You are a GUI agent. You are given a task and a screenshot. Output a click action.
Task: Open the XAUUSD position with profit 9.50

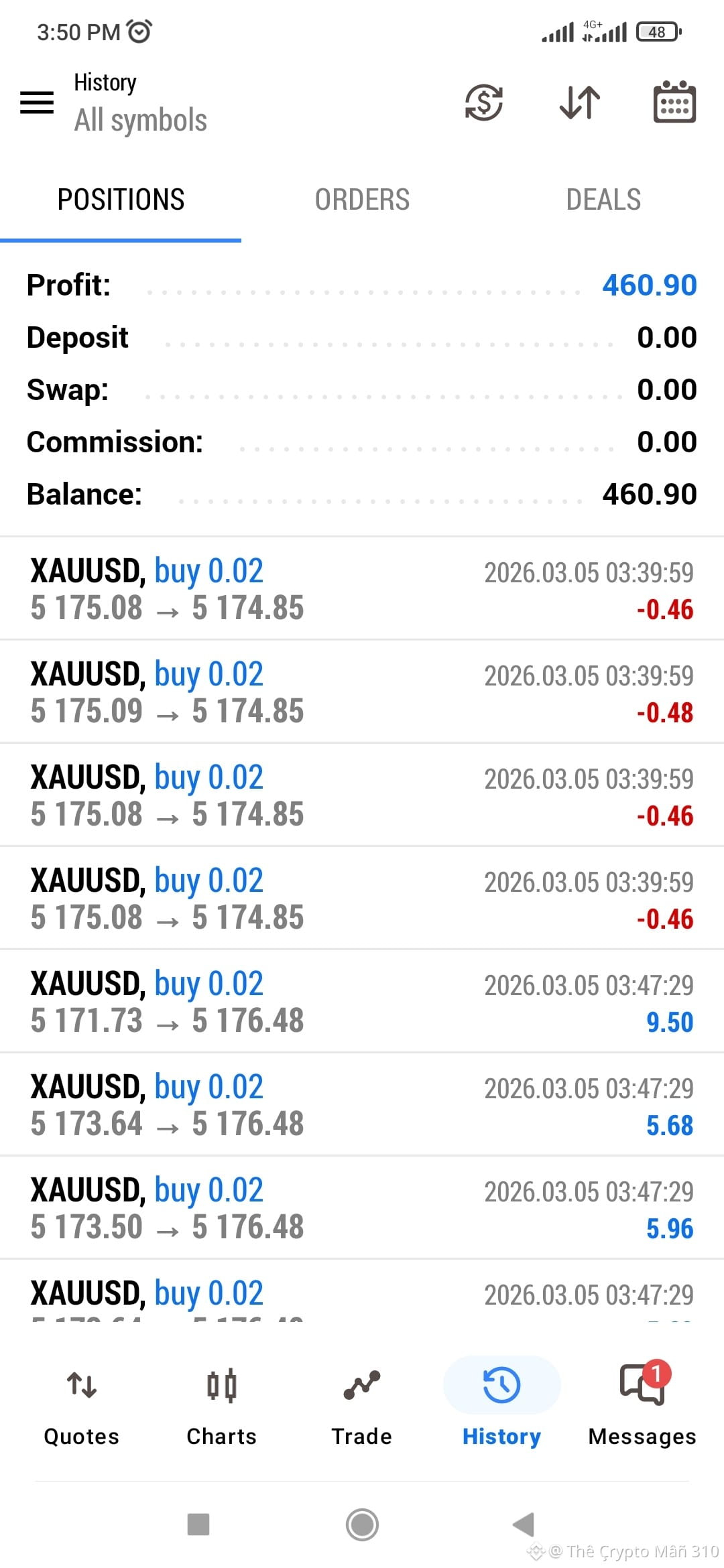pyautogui.click(x=362, y=1001)
